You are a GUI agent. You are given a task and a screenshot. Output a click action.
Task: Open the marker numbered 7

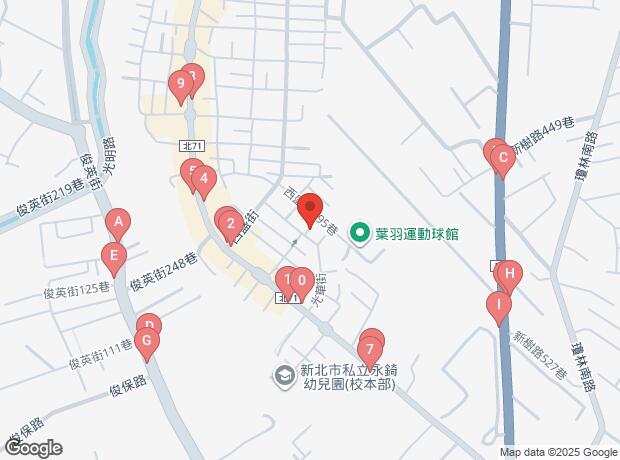click(x=370, y=349)
